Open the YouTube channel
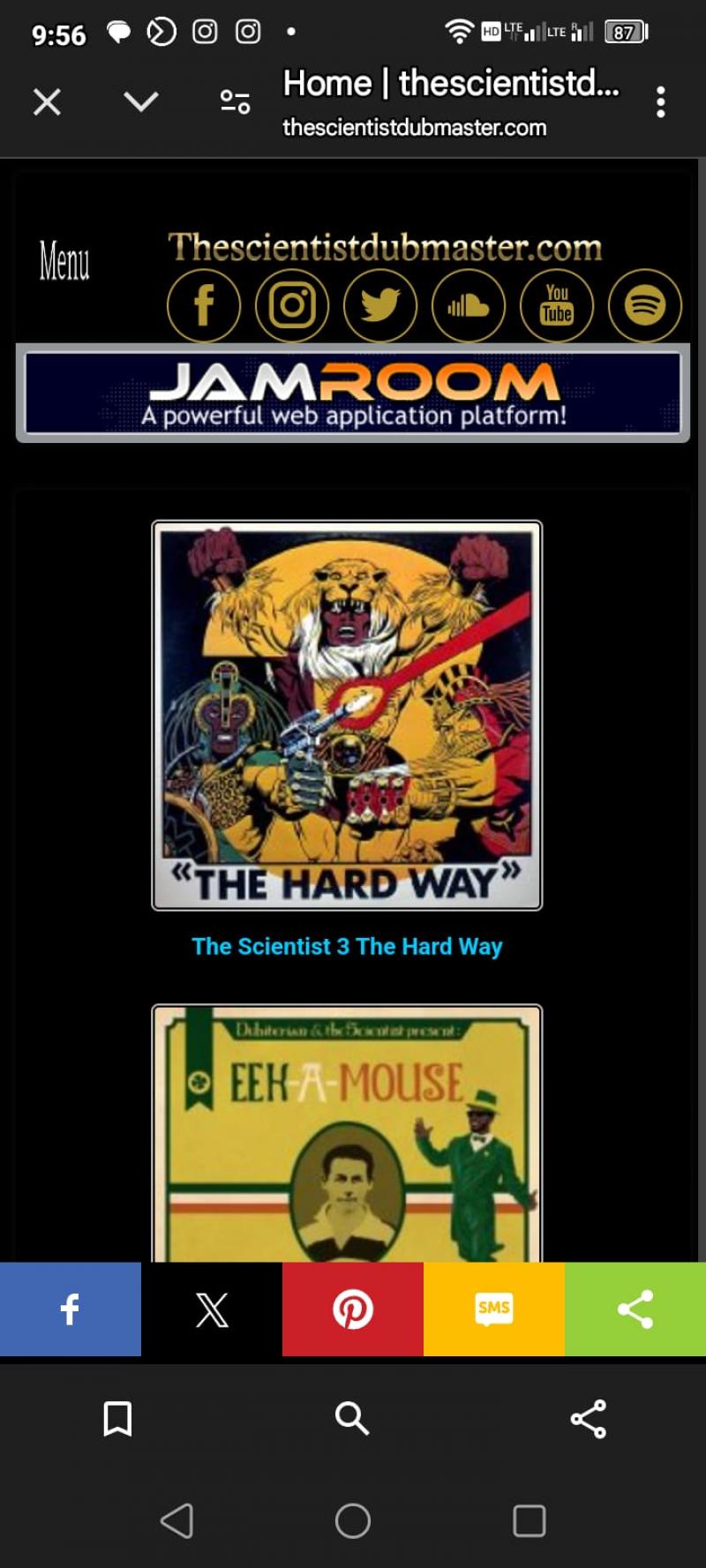706x1568 pixels. [557, 305]
